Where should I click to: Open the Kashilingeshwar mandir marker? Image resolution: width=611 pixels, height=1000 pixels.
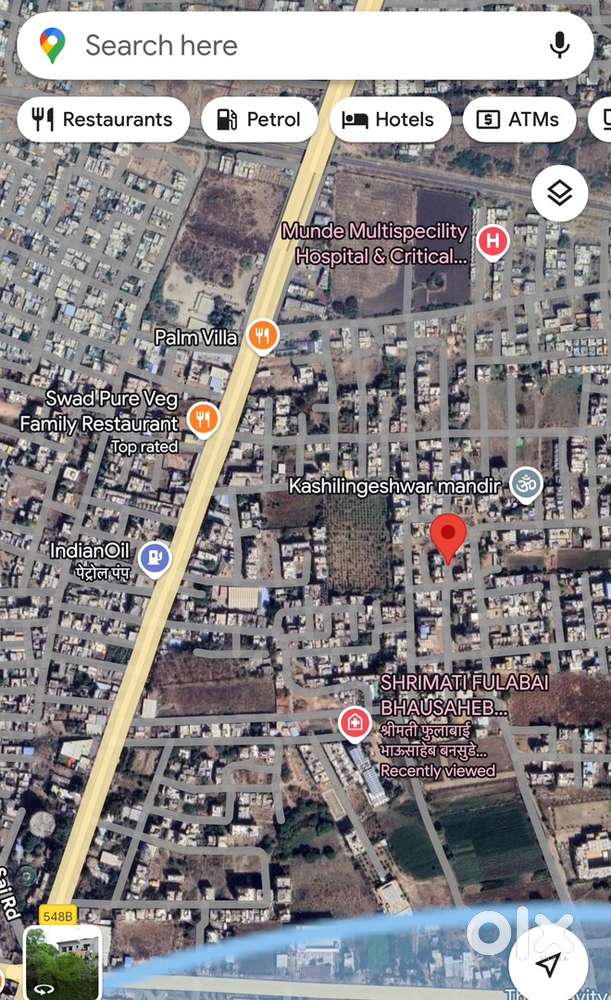tap(525, 484)
